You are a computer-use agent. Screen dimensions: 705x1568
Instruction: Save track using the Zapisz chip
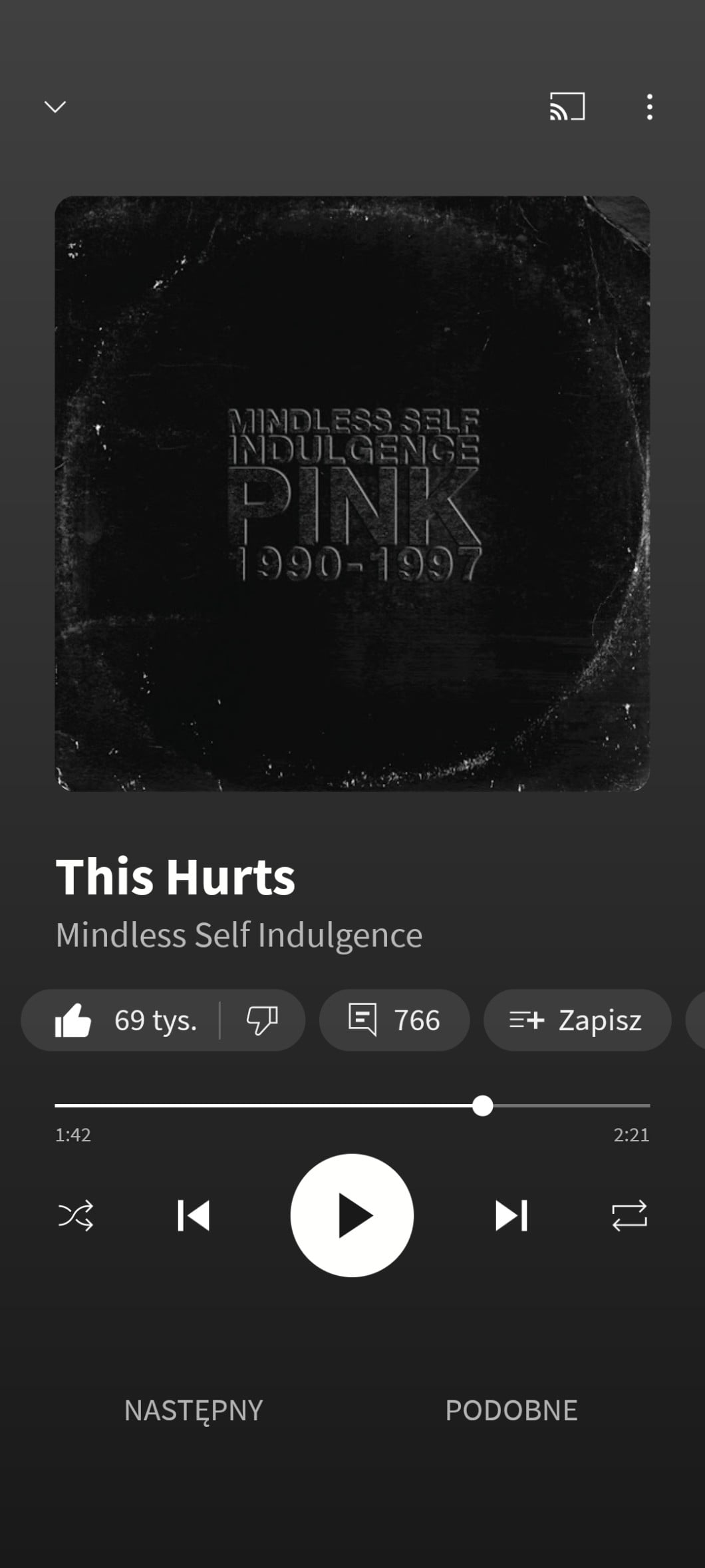click(x=576, y=1020)
